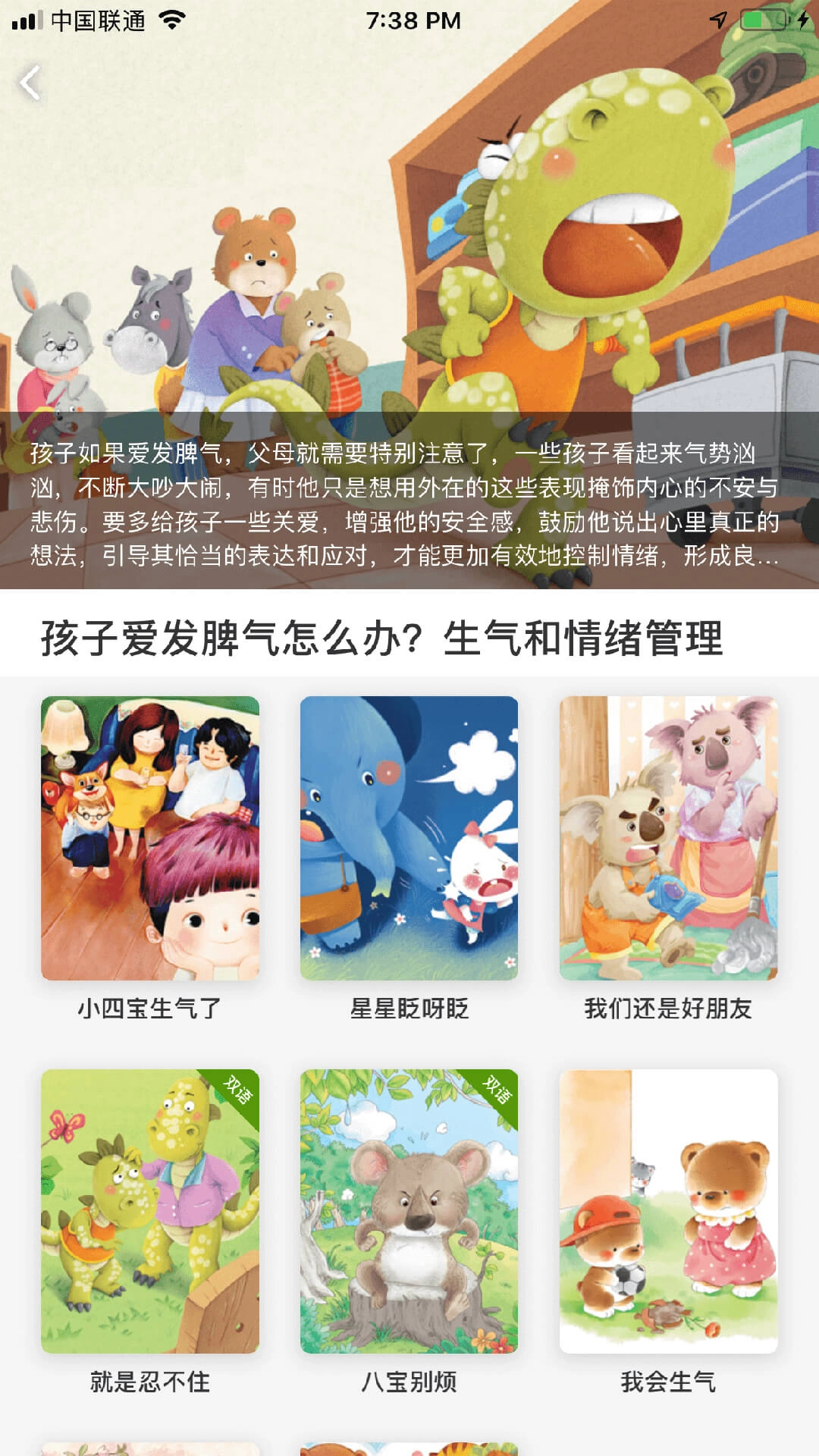This screenshot has width=819, height=1456.
Task: Open the dinosaur banner story header
Action: (x=409, y=227)
